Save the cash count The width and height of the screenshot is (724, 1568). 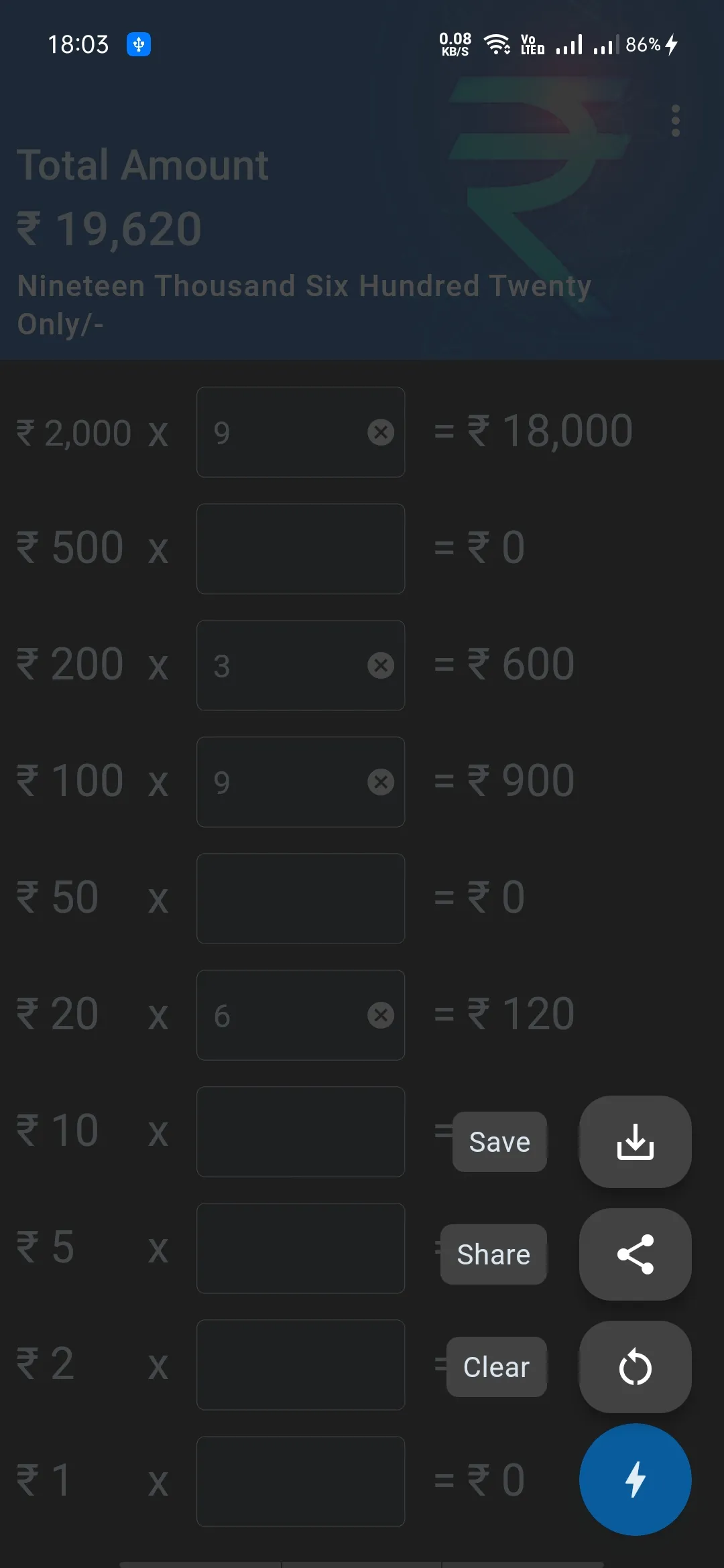pyautogui.click(x=635, y=1141)
